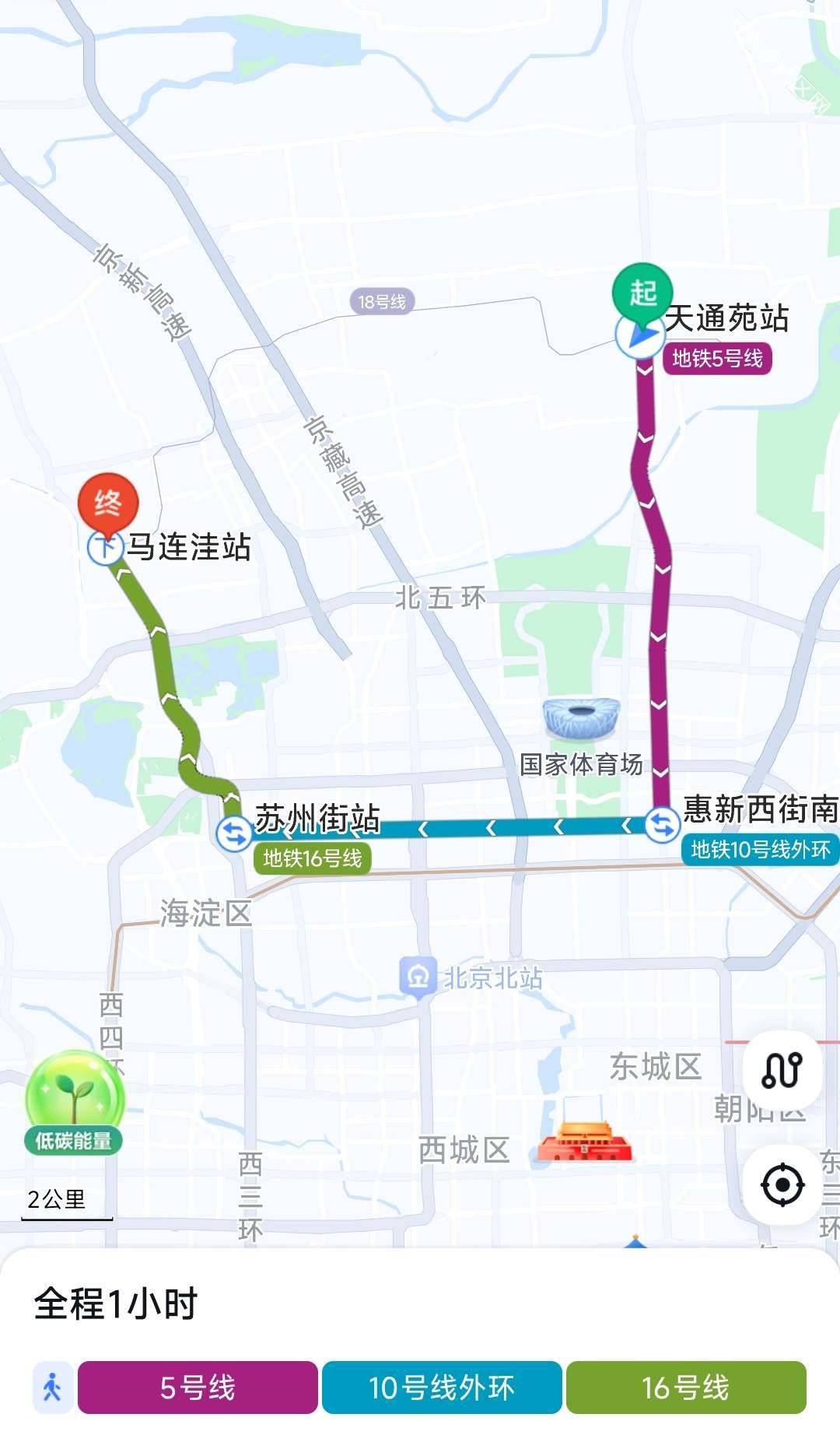Select the 16号线 route segment

click(685, 1388)
